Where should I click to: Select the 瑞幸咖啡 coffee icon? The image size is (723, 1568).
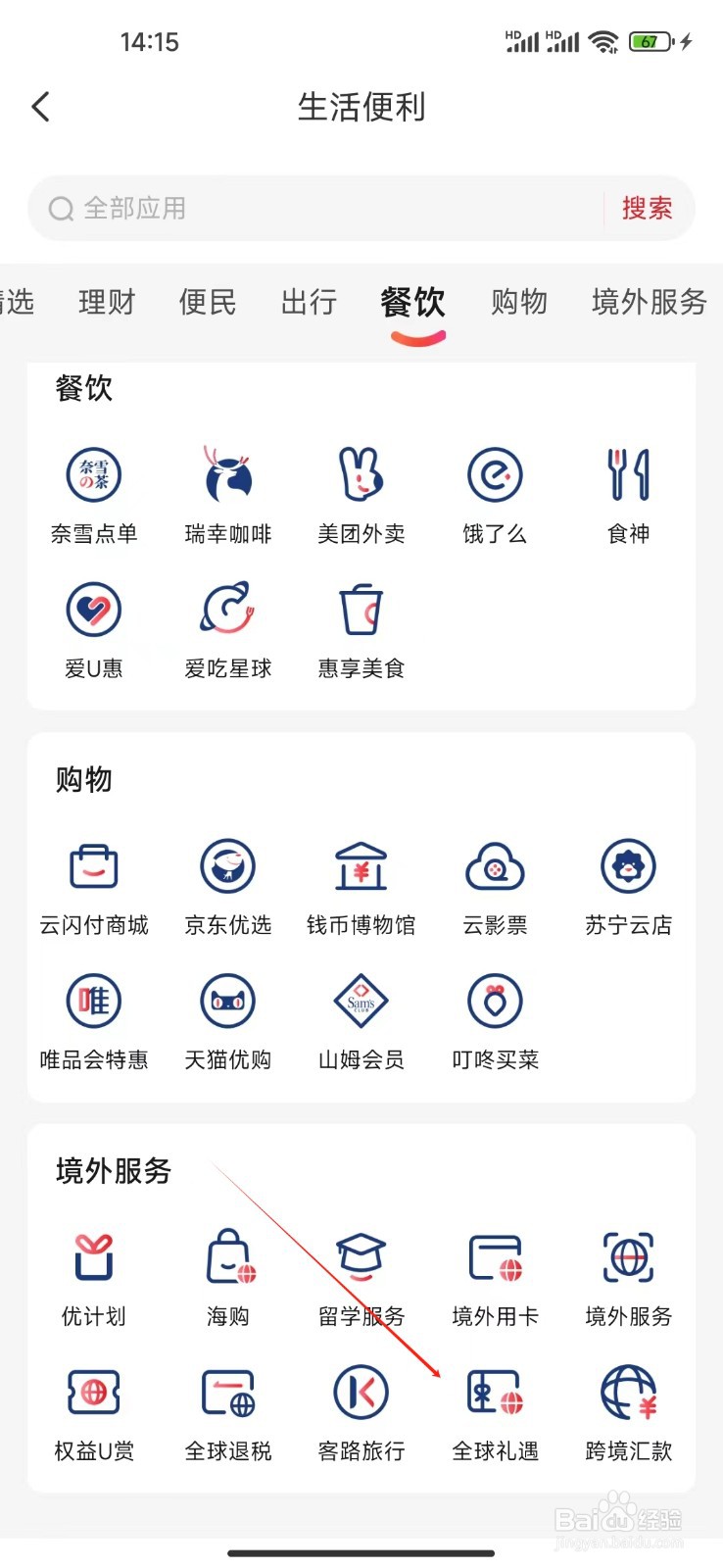pos(226,474)
